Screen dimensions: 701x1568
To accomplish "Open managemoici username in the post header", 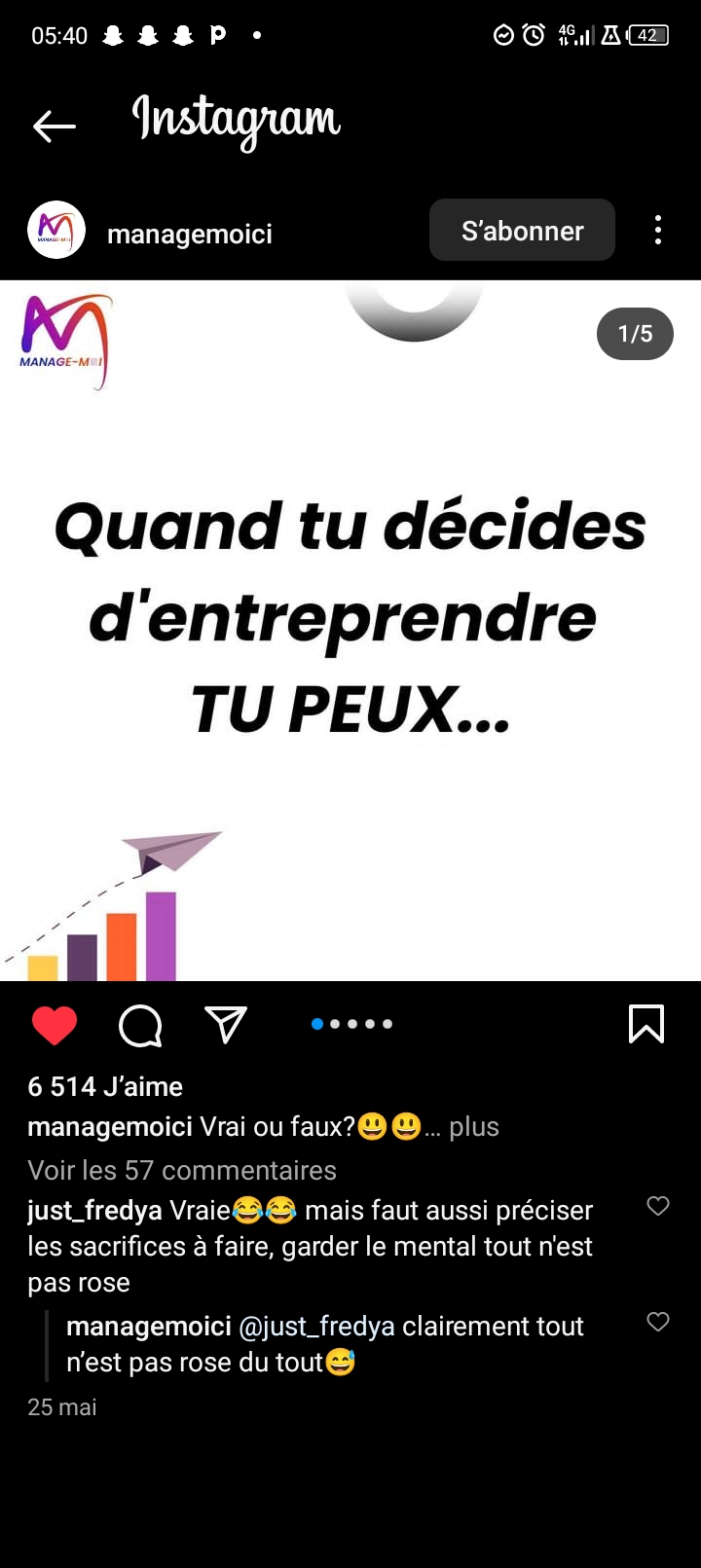I will pos(190,234).
